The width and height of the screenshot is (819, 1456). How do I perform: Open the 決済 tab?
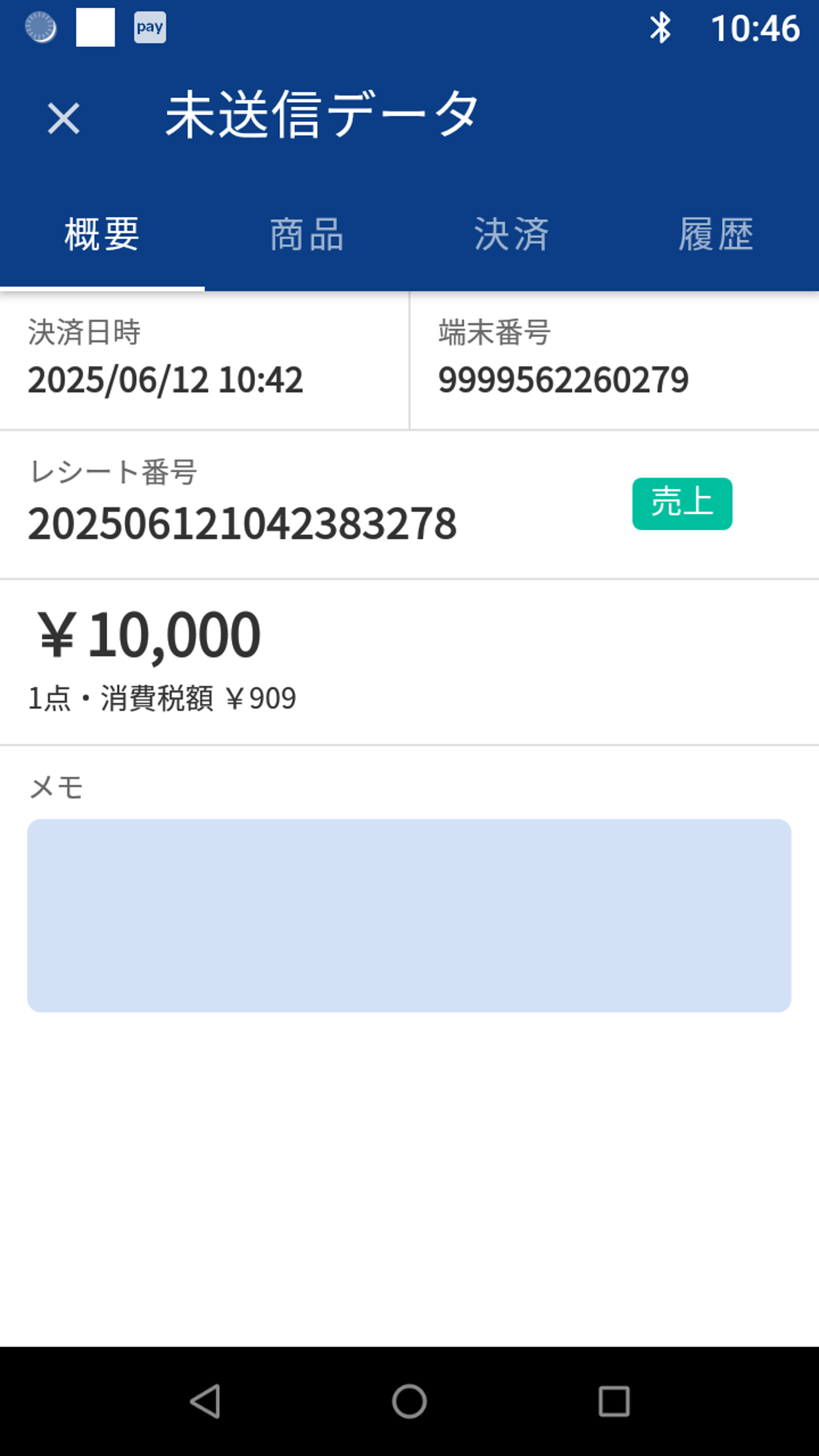coord(511,235)
